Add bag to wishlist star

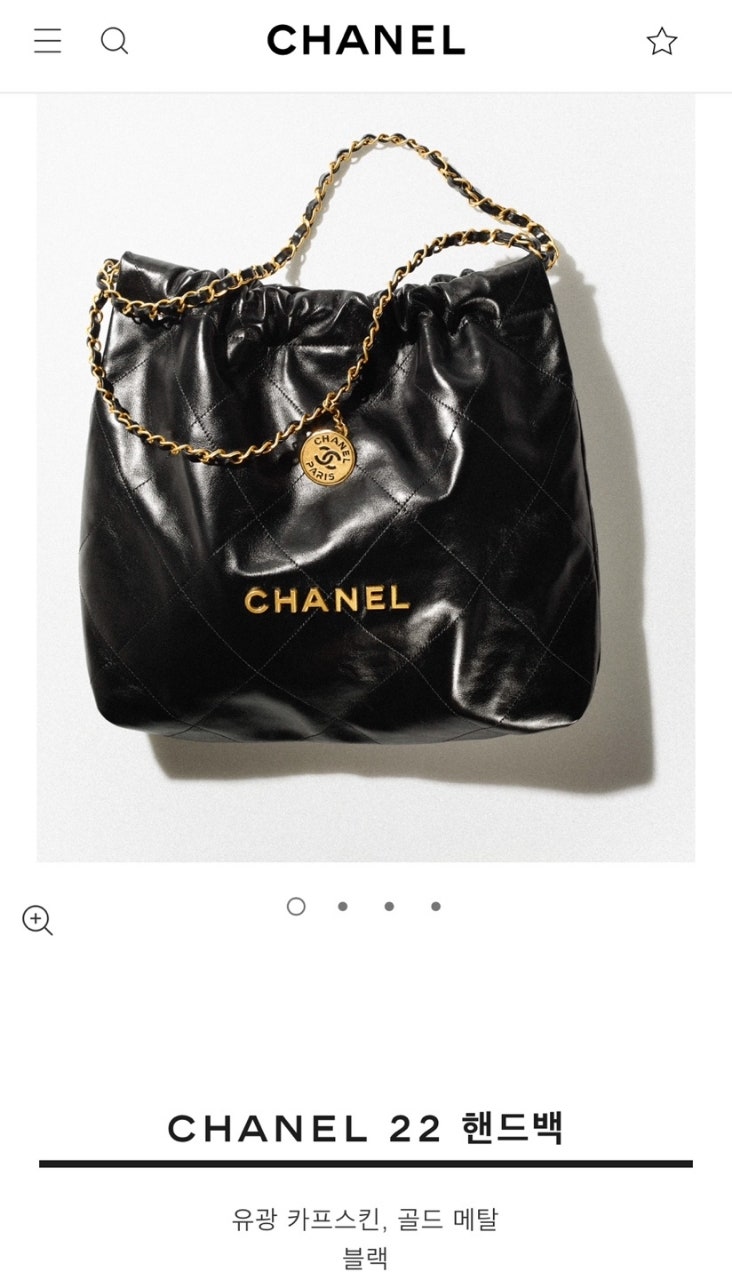pyautogui.click(x=661, y=41)
